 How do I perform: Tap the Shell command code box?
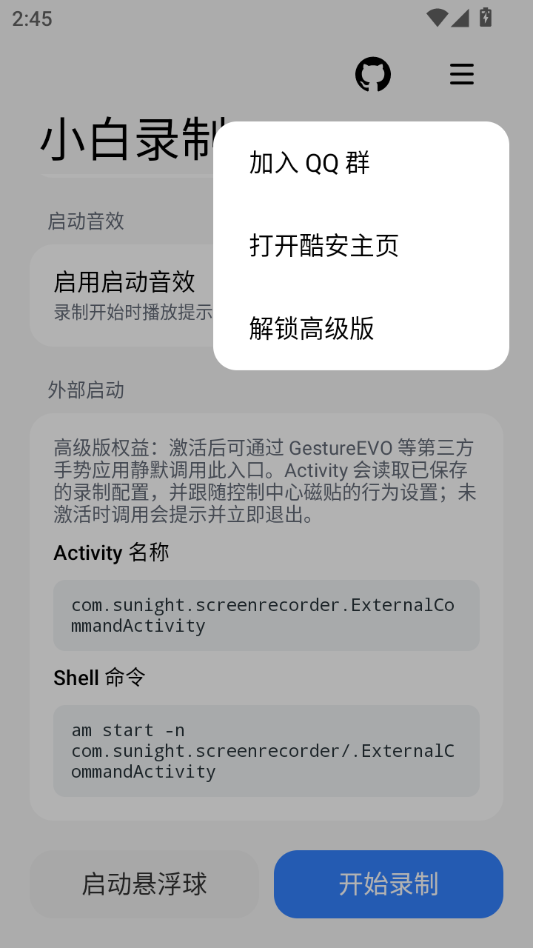click(266, 751)
